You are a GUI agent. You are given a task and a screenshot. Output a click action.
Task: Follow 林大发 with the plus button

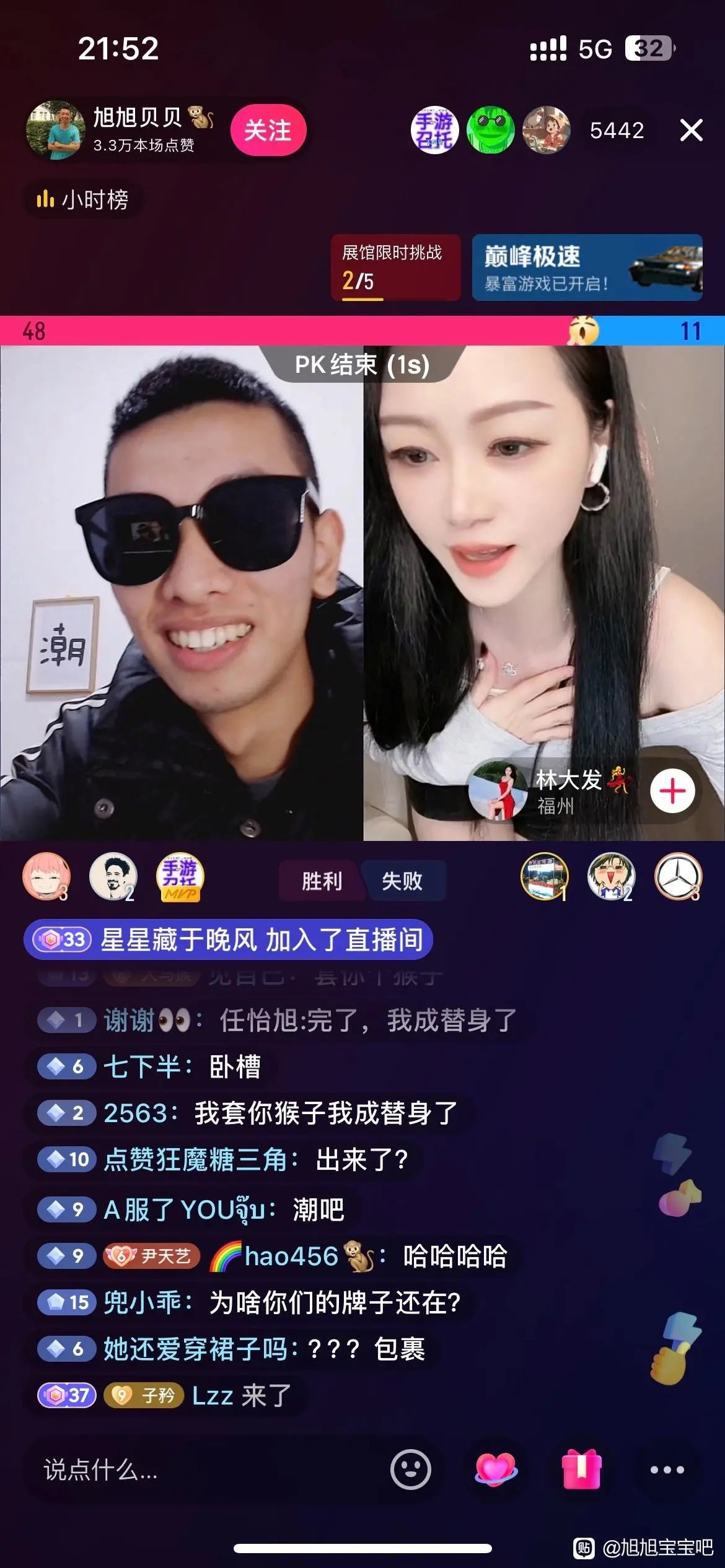pos(672,791)
